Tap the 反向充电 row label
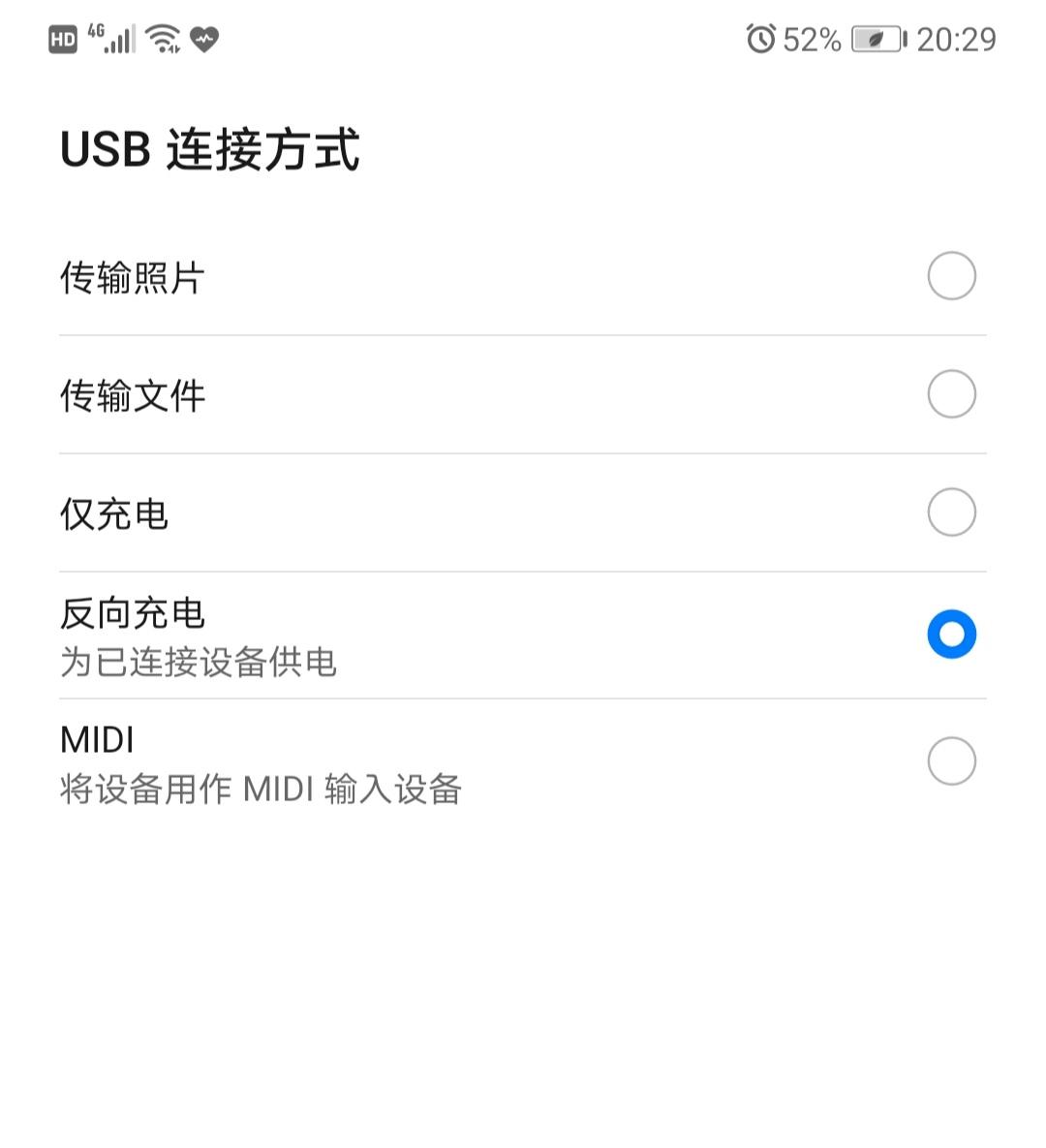1046x1148 pixels. pyautogui.click(x=132, y=614)
